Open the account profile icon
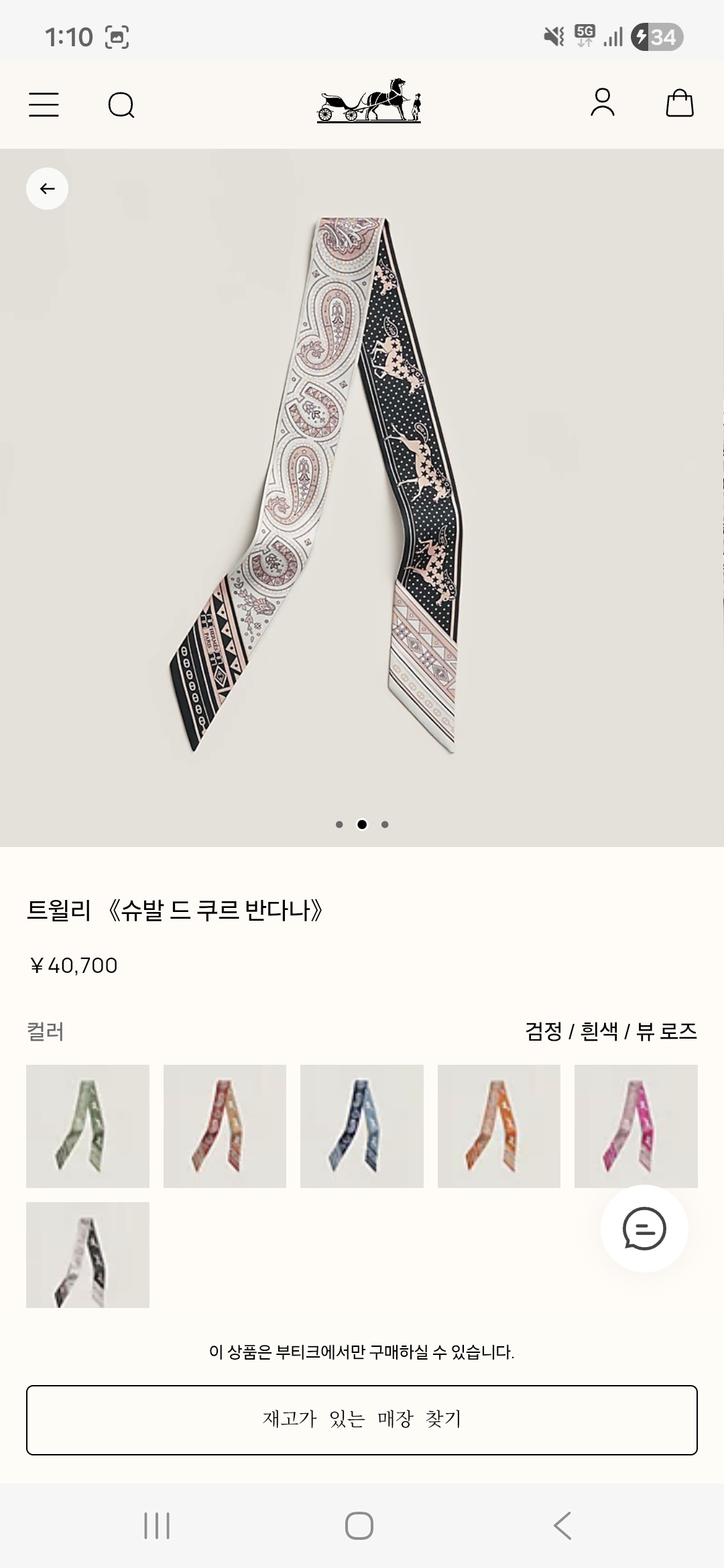Image resolution: width=724 pixels, height=1568 pixels. [602, 103]
